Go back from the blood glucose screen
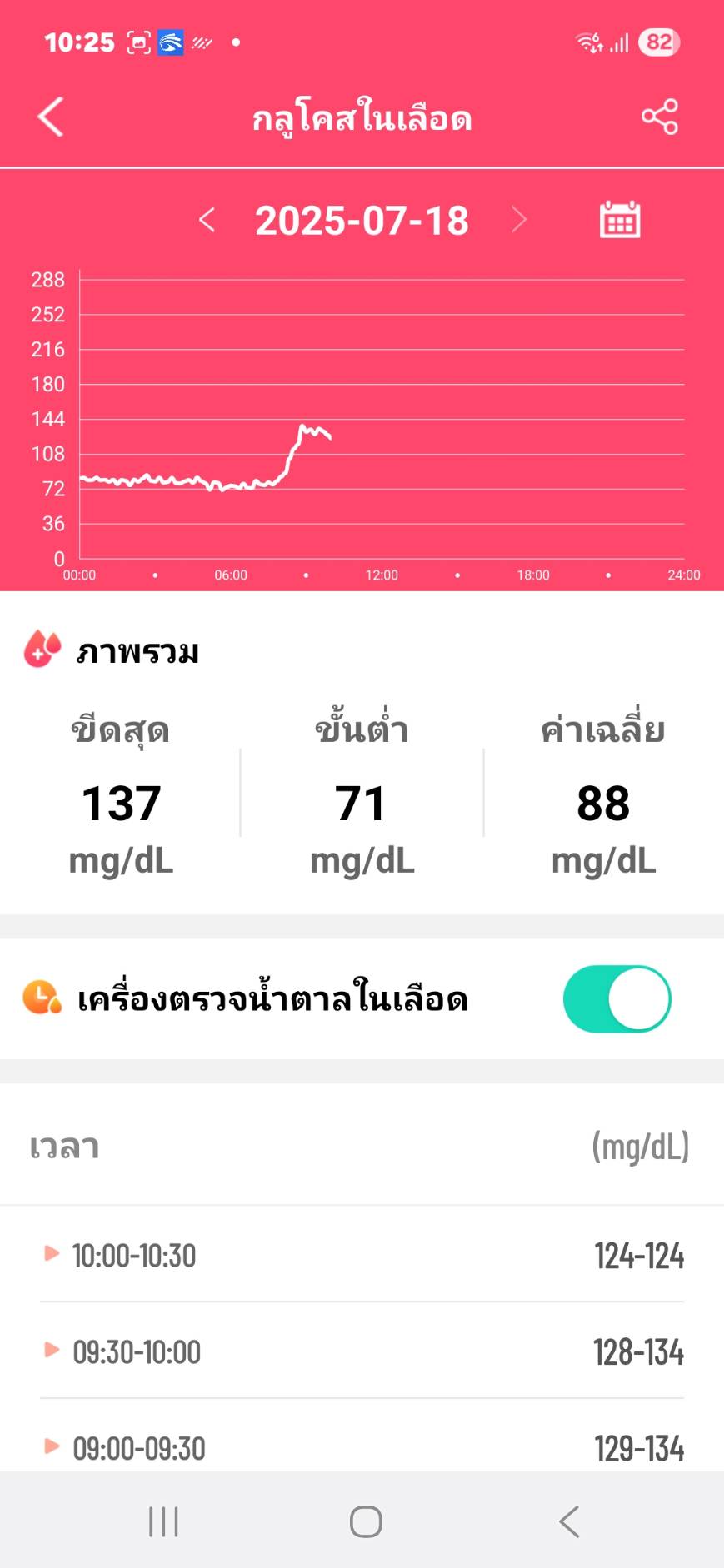The height and width of the screenshot is (1568, 724). click(x=51, y=117)
